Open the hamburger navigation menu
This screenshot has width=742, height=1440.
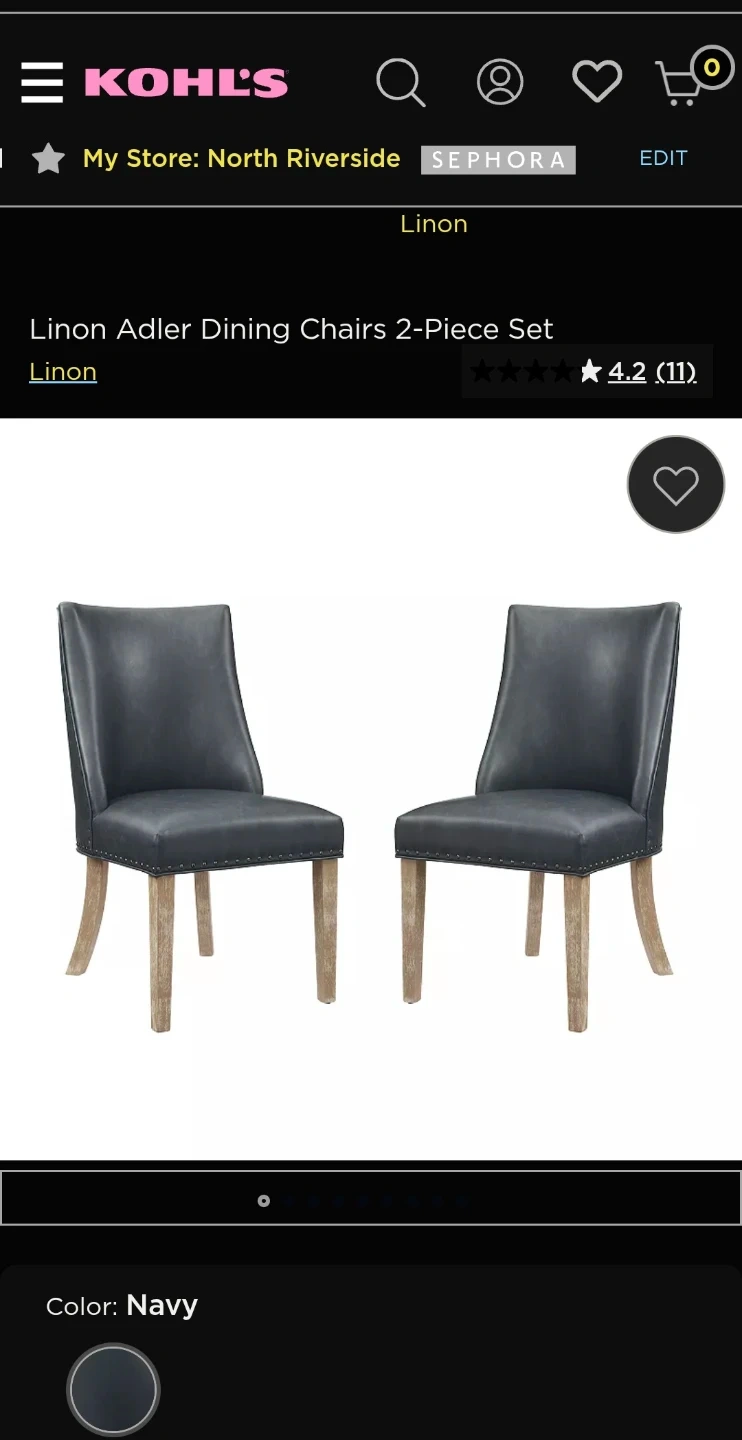pyautogui.click(x=42, y=82)
